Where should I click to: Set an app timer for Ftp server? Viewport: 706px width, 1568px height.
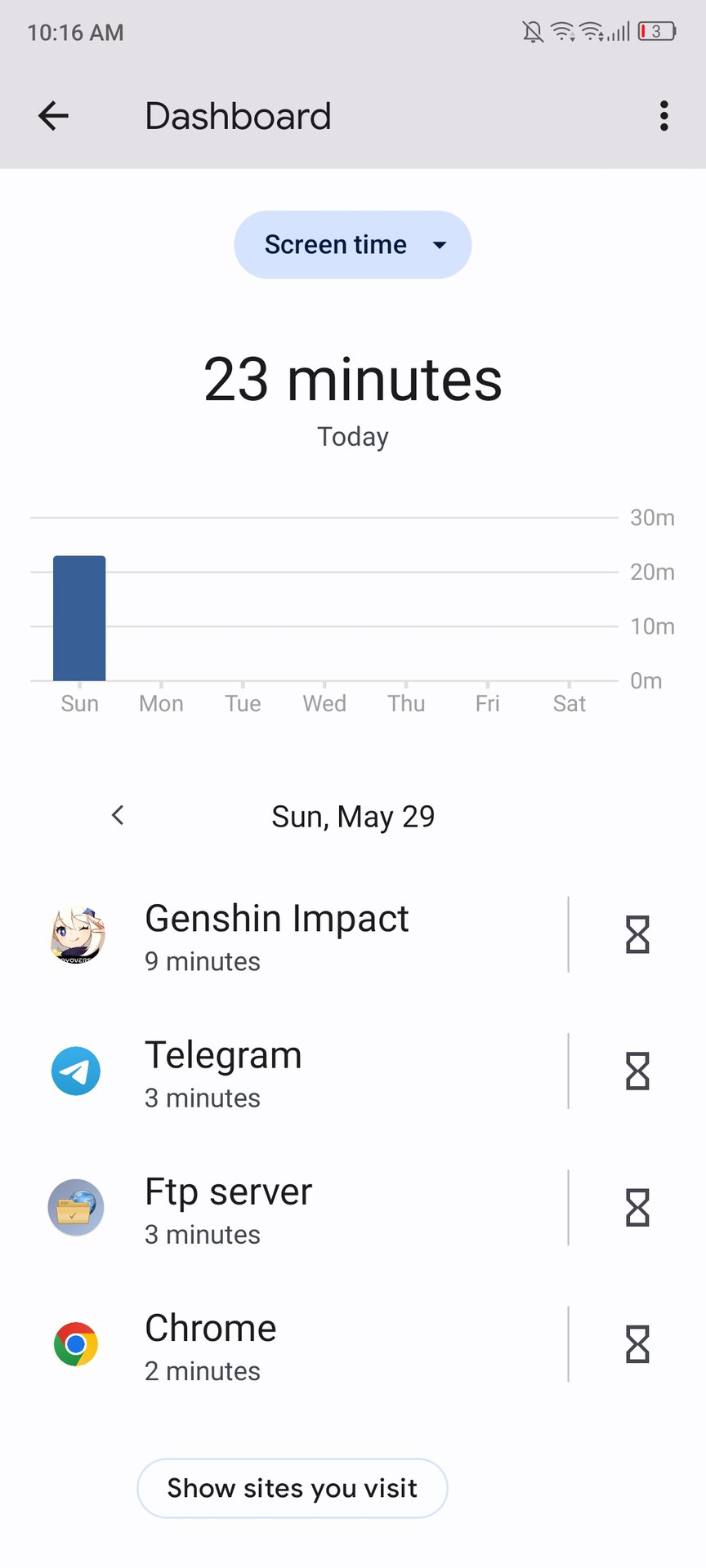pos(637,1208)
